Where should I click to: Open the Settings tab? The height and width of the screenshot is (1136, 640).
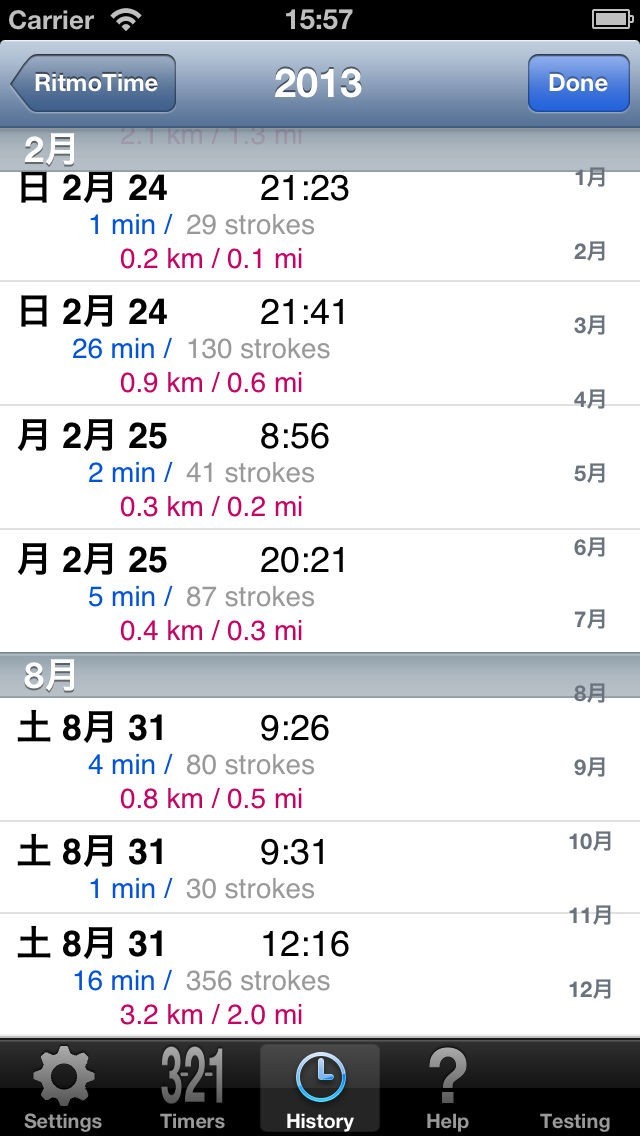point(63,1089)
